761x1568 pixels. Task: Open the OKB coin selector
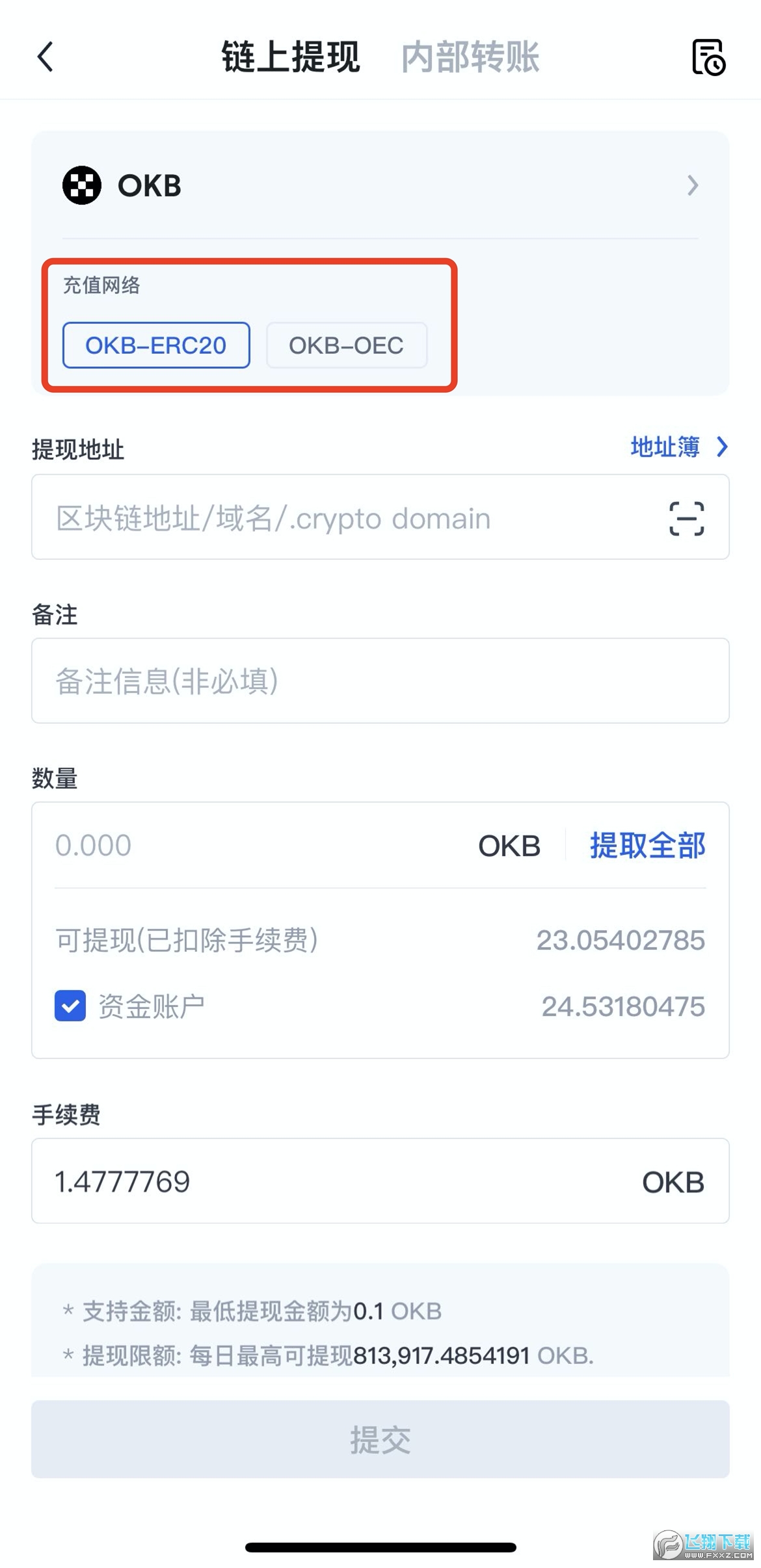pyautogui.click(x=380, y=186)
